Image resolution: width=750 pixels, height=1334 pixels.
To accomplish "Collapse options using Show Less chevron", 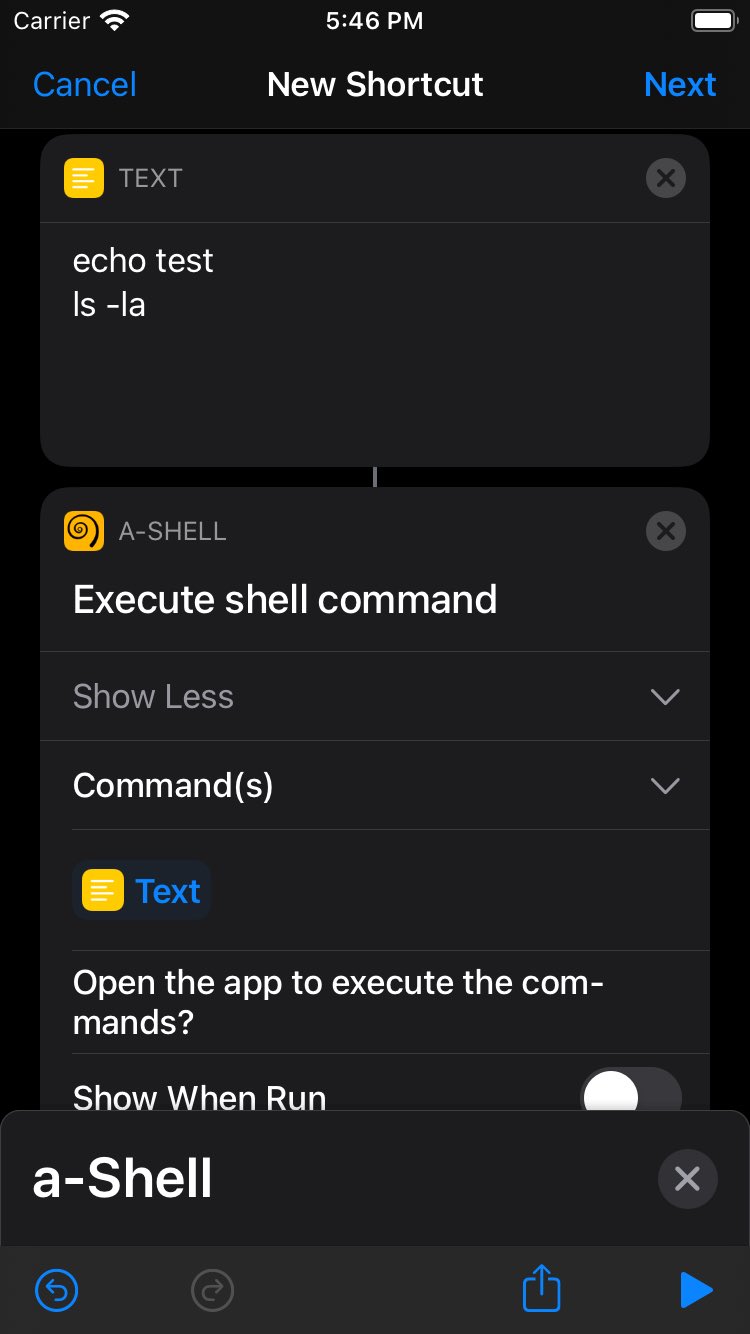I will click(x=664, y=696).
